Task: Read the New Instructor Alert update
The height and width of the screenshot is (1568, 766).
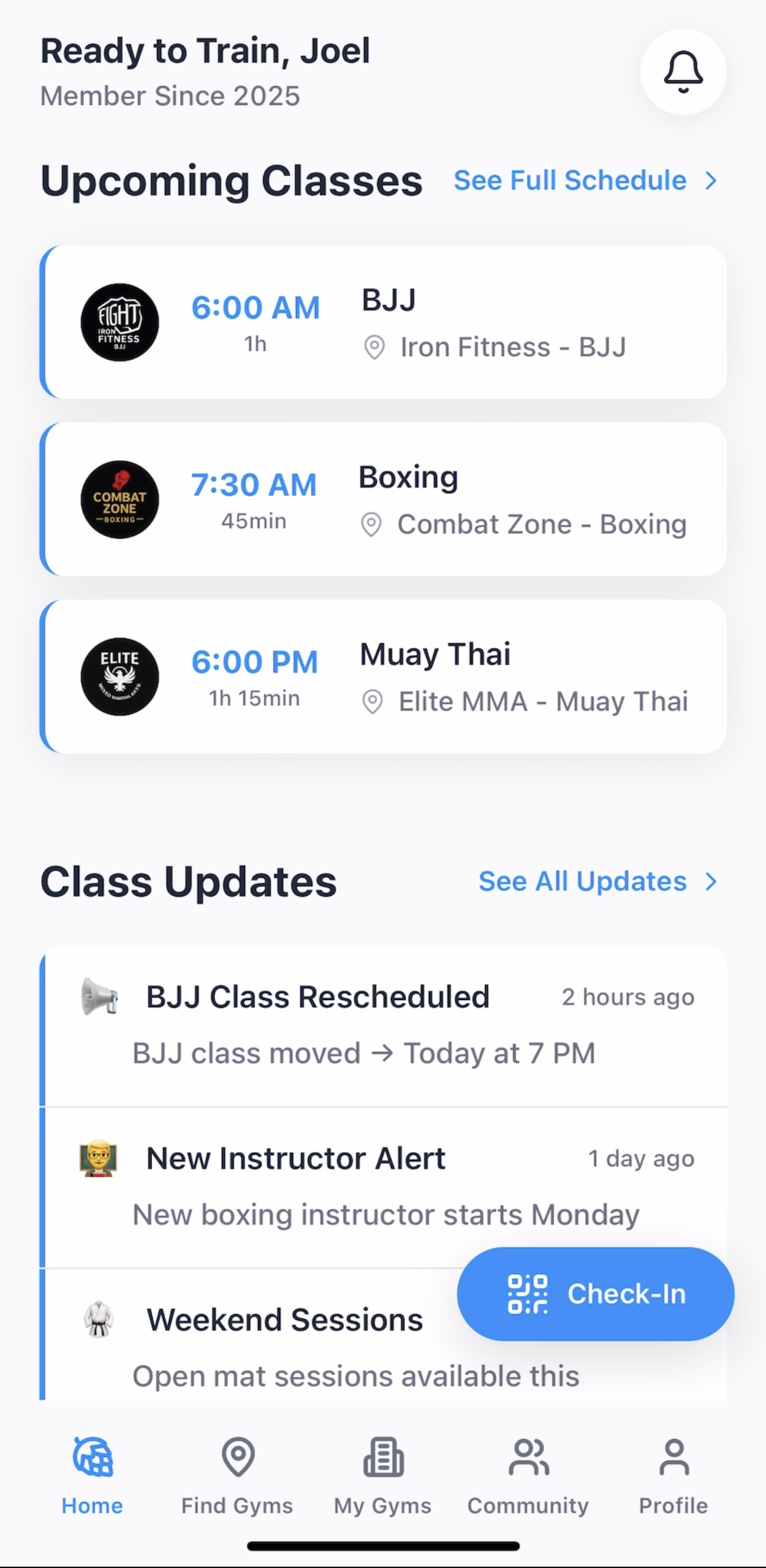Action: [x=383, y=1186]
